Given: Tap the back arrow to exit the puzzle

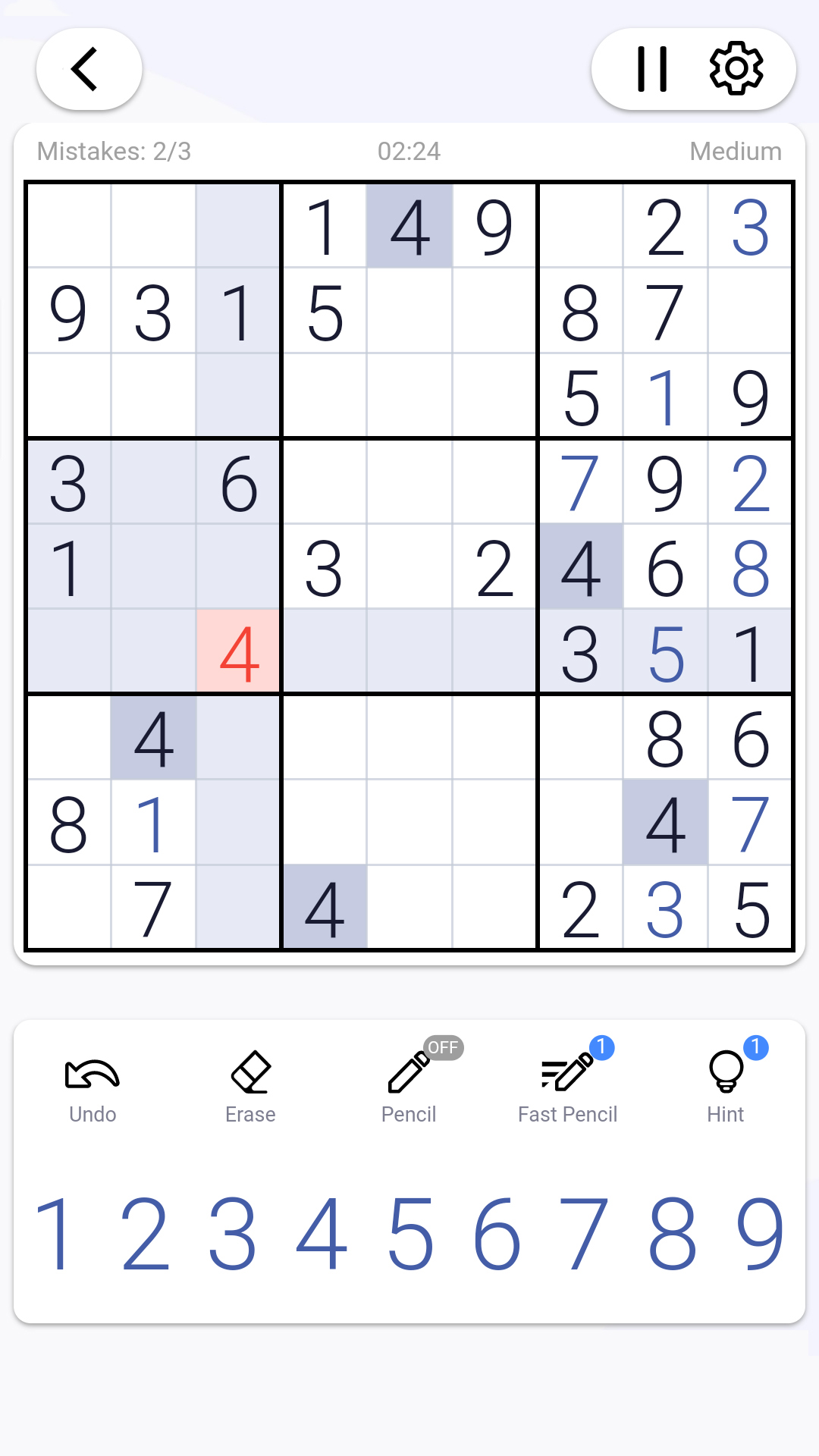Looking at the screenshot, I should point(88,68).
